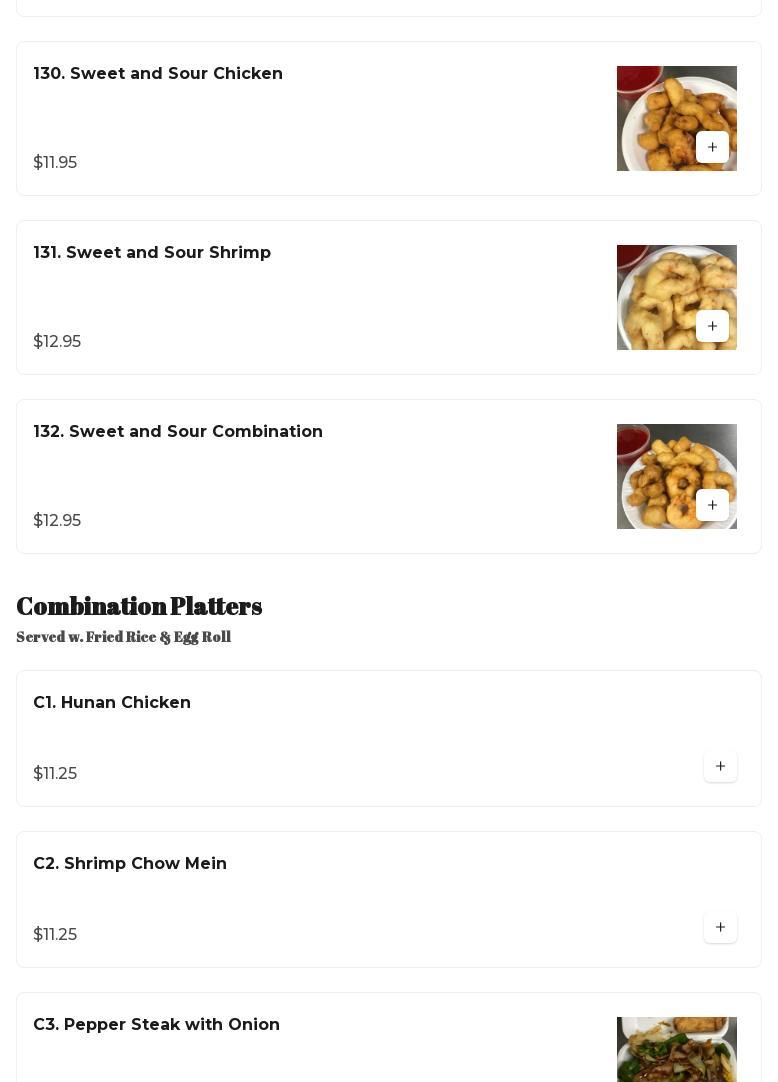Add Sweet and Sour Shrimp to order
The height and width of the screenshot is (1082, 778).
[x=712, y=326]
